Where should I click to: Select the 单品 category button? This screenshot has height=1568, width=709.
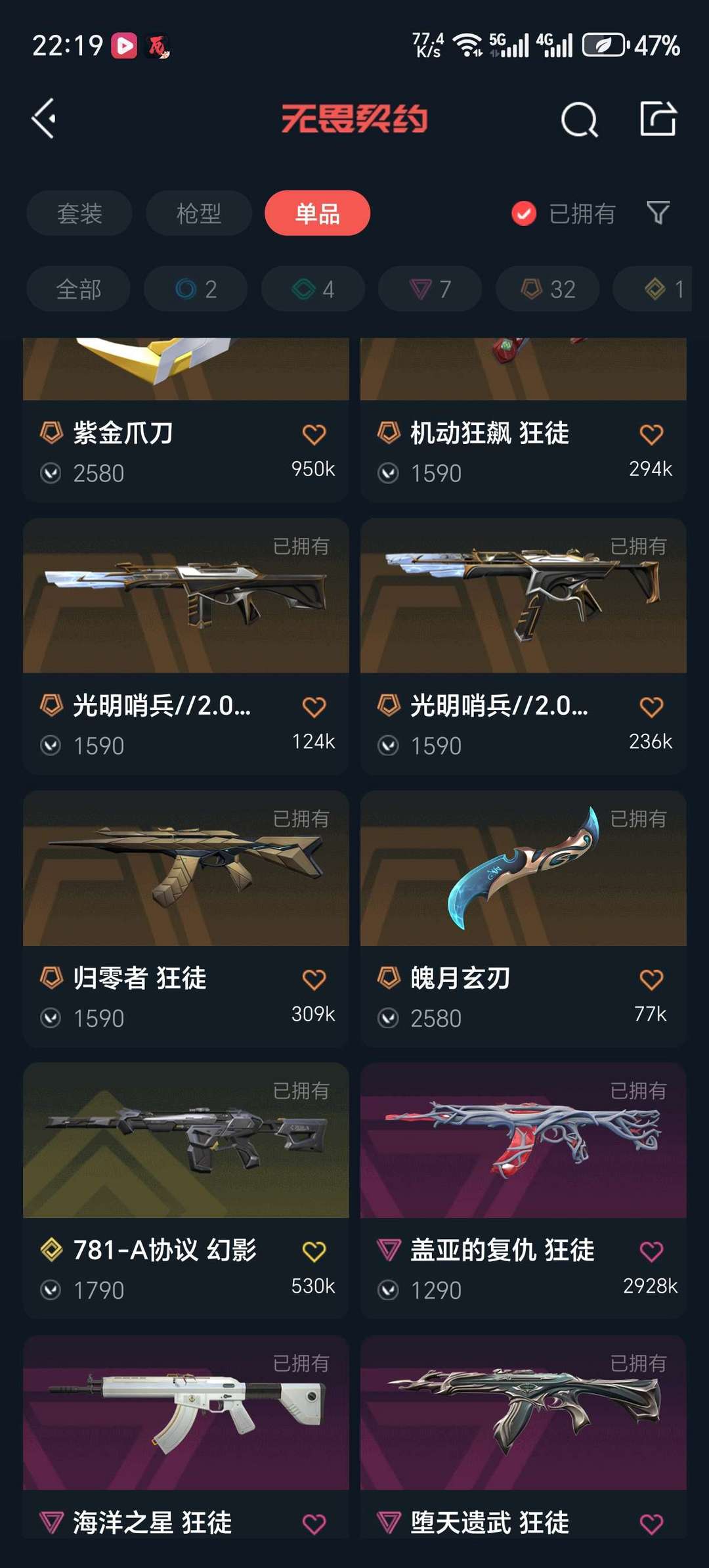(x=316, y=213)
